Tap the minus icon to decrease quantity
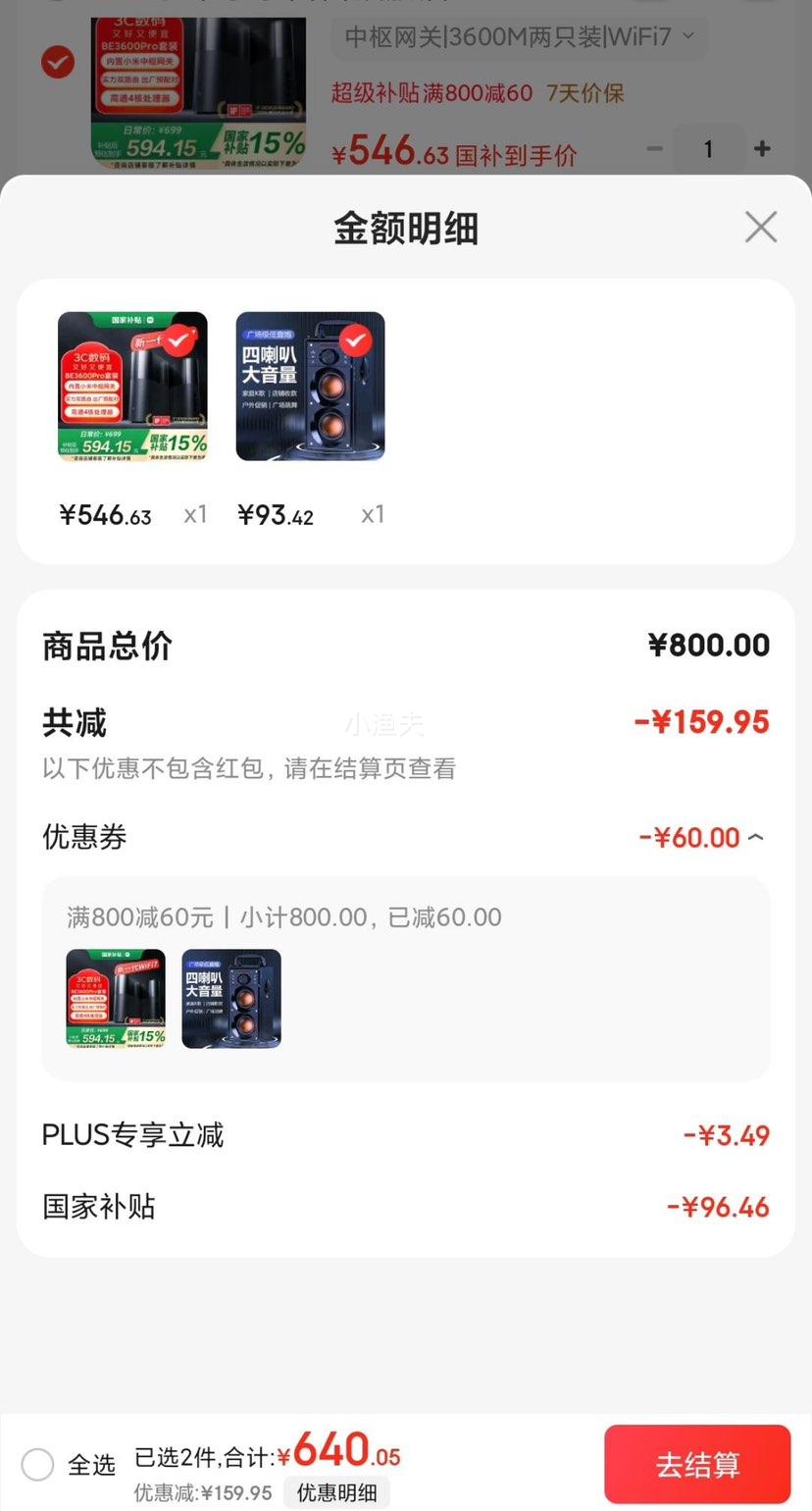812x1511 pixels. tap(654, 148)
